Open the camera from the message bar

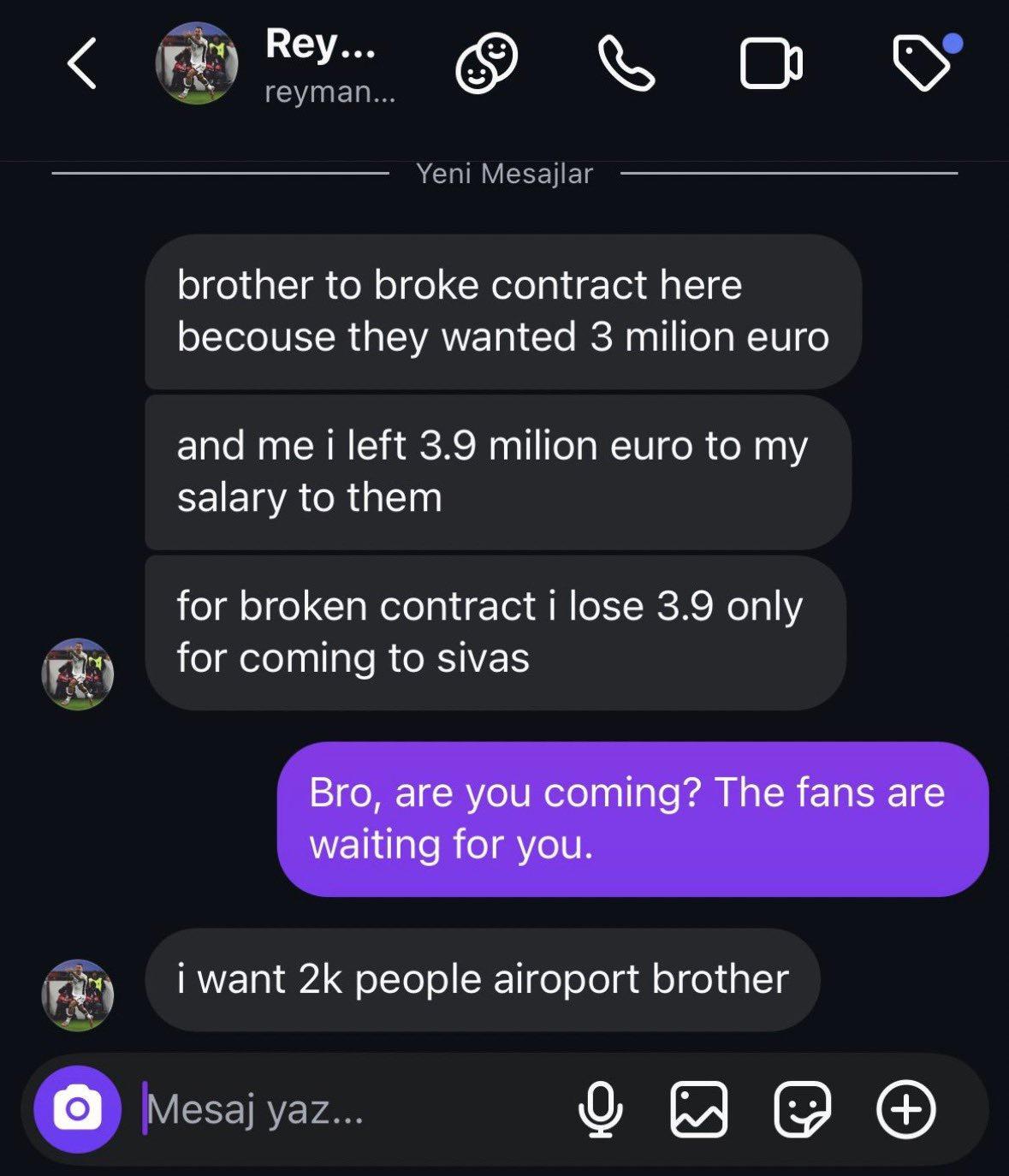pyautogui.click(x=77, y=1109)
